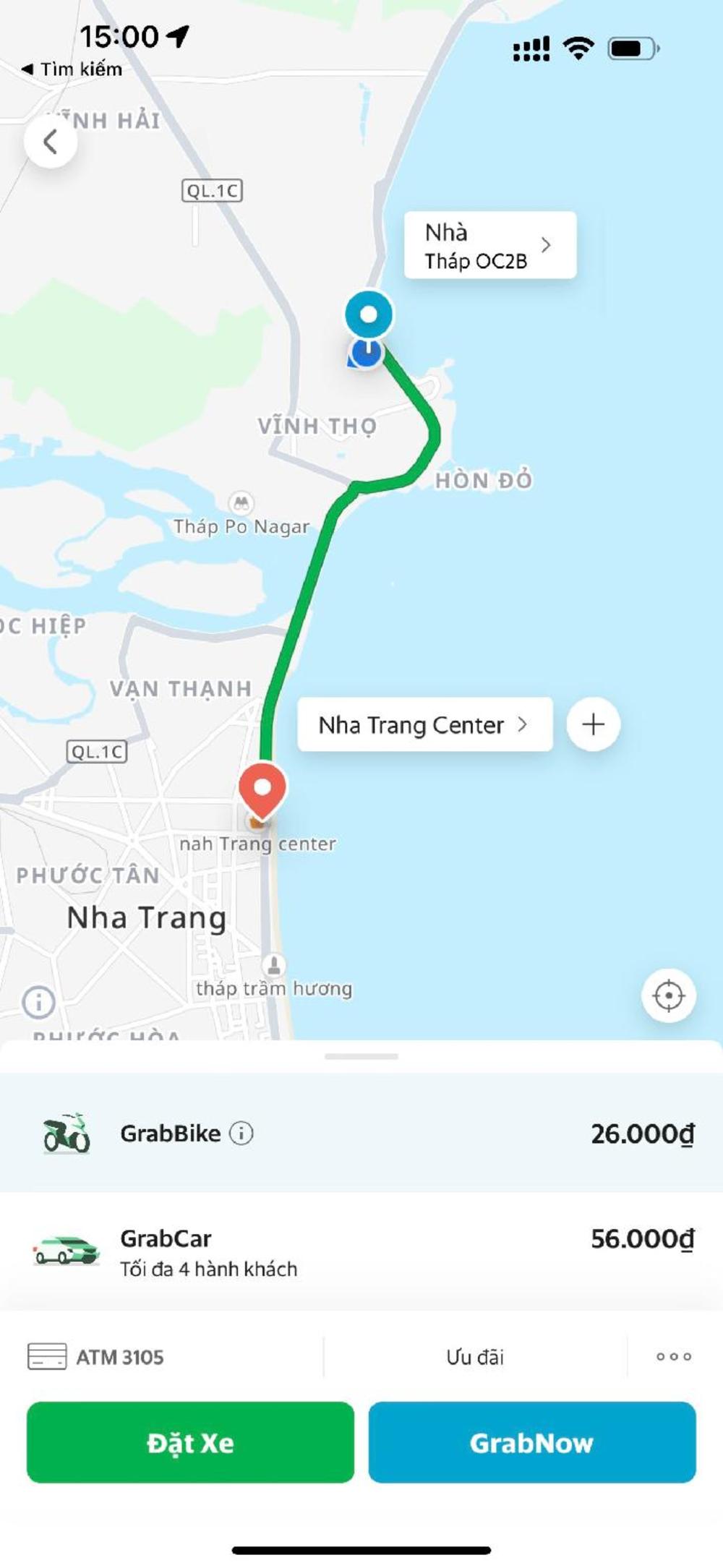The width and height of the screenshot is (723, 1568).
Task: Go back using the arrow button
Action: tap(51, 142)
